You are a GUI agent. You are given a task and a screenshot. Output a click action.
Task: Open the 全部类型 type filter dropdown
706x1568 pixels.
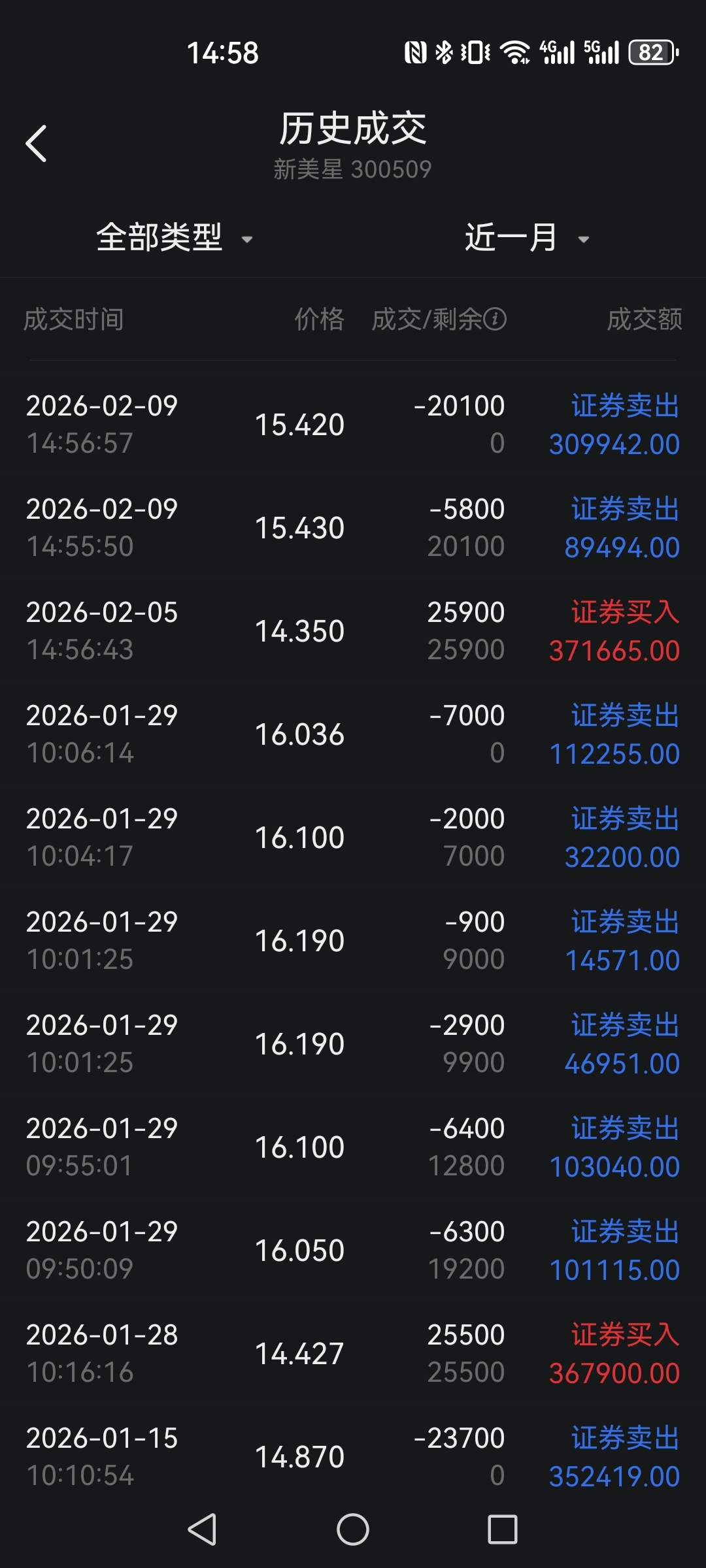175,238
